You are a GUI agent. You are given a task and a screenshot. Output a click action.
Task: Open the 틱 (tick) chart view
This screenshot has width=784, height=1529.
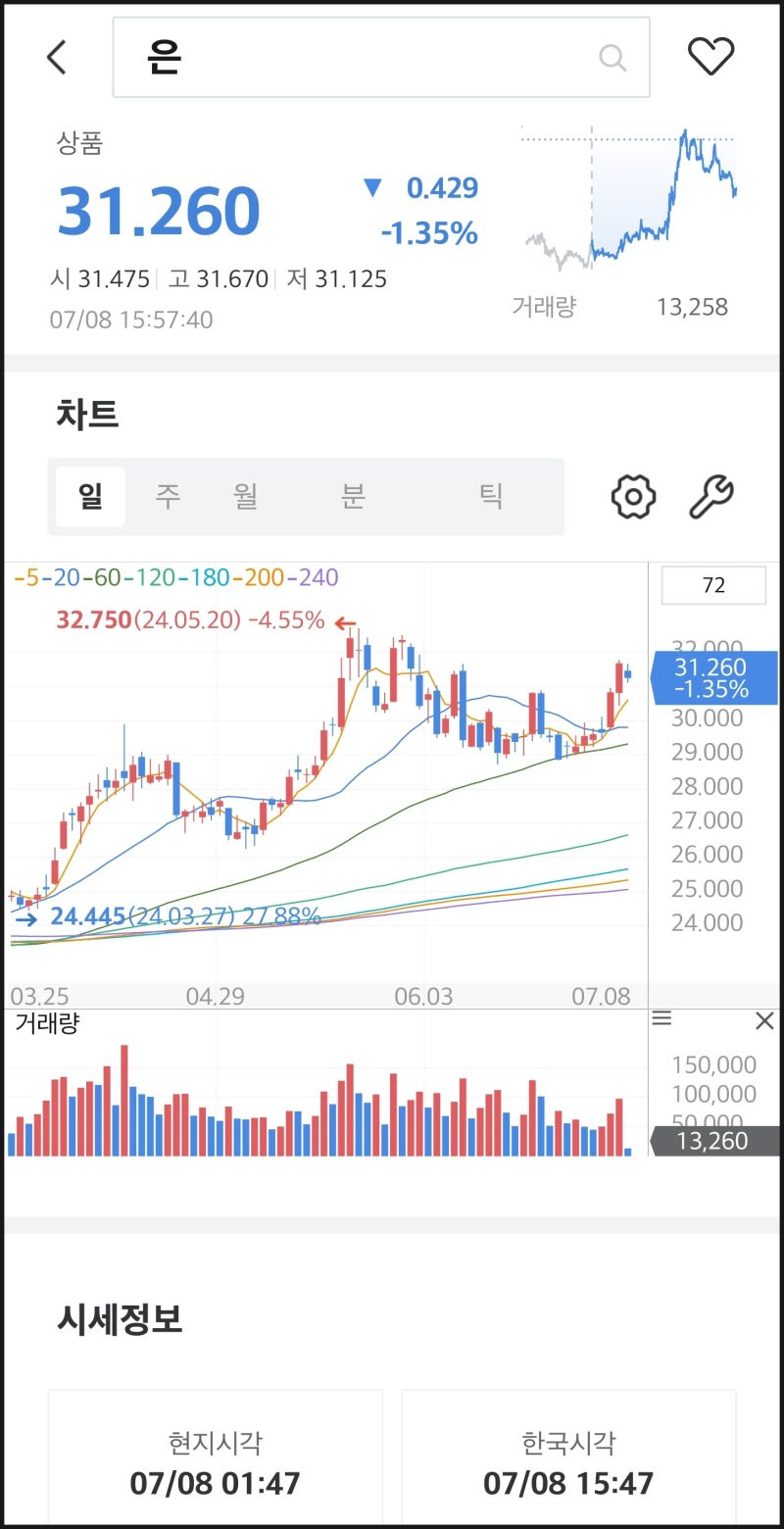tap(490, 496)
